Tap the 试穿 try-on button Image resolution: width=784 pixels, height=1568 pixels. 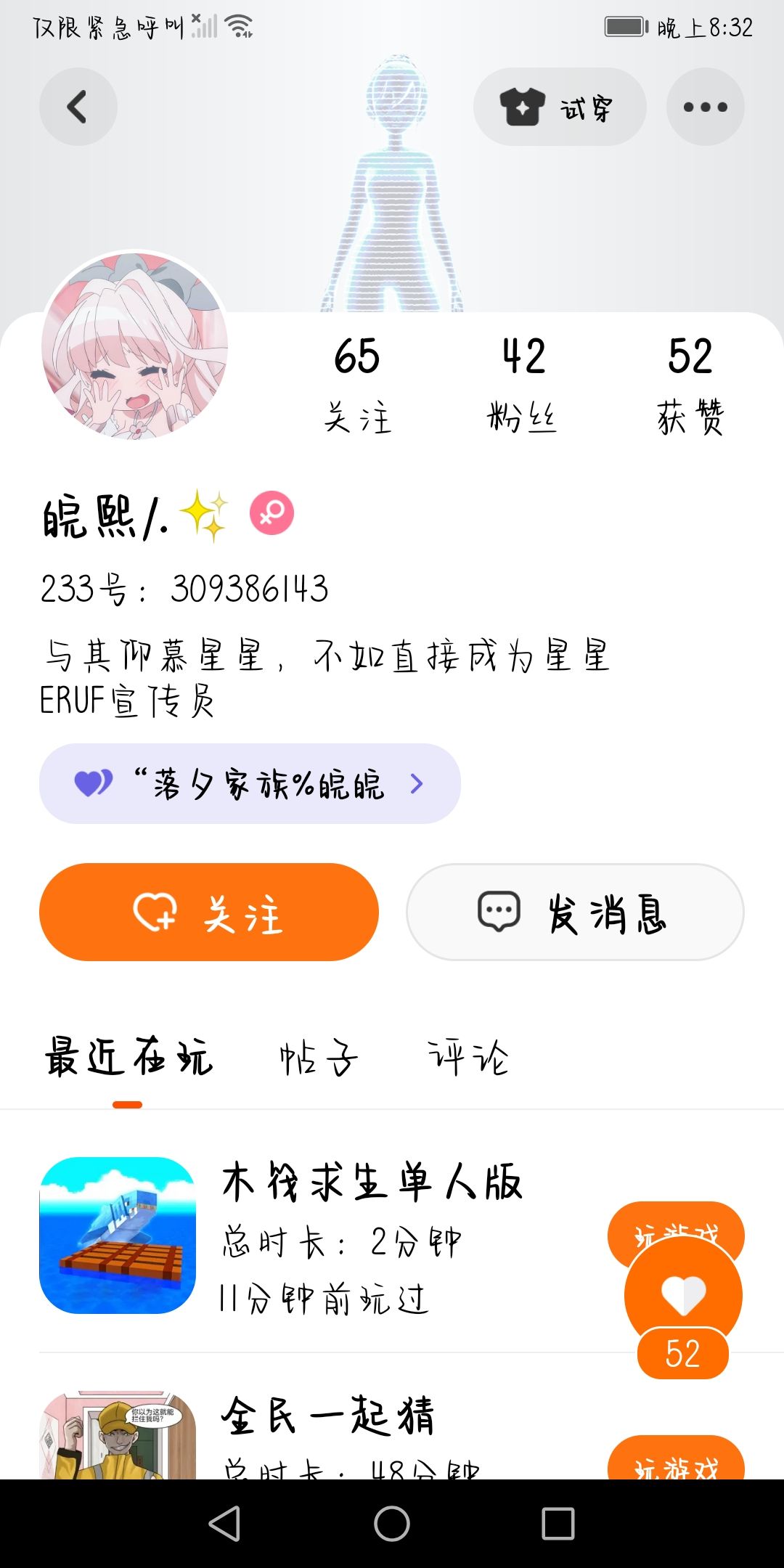559,107
